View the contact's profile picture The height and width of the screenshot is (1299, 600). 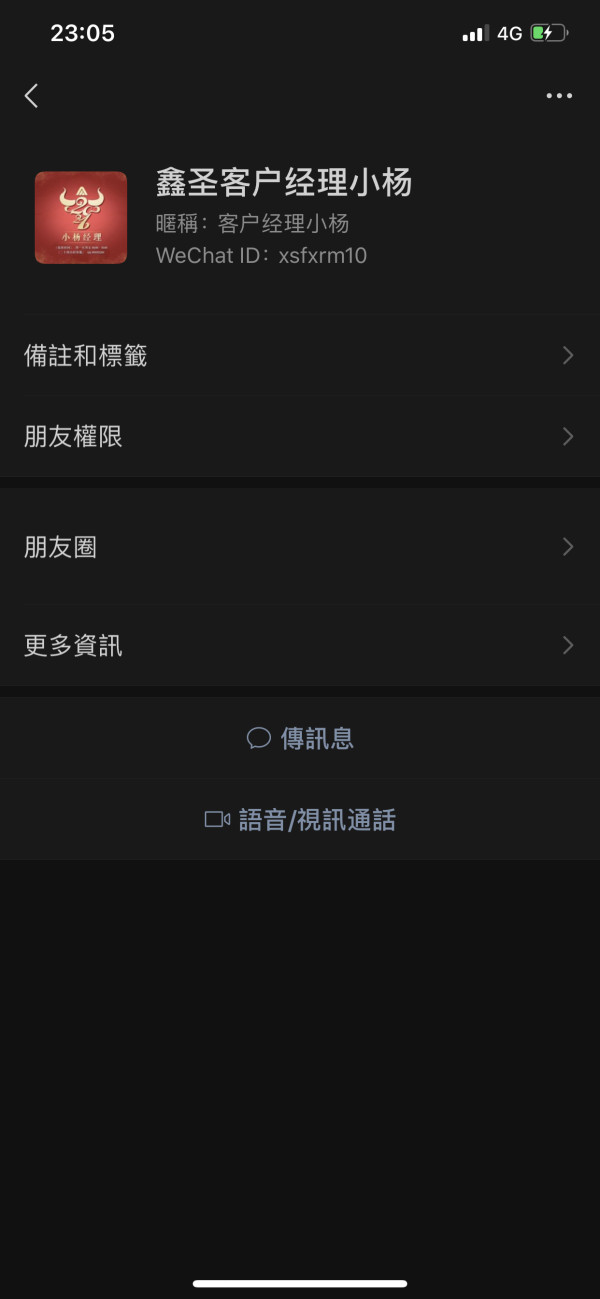[81, 218]
